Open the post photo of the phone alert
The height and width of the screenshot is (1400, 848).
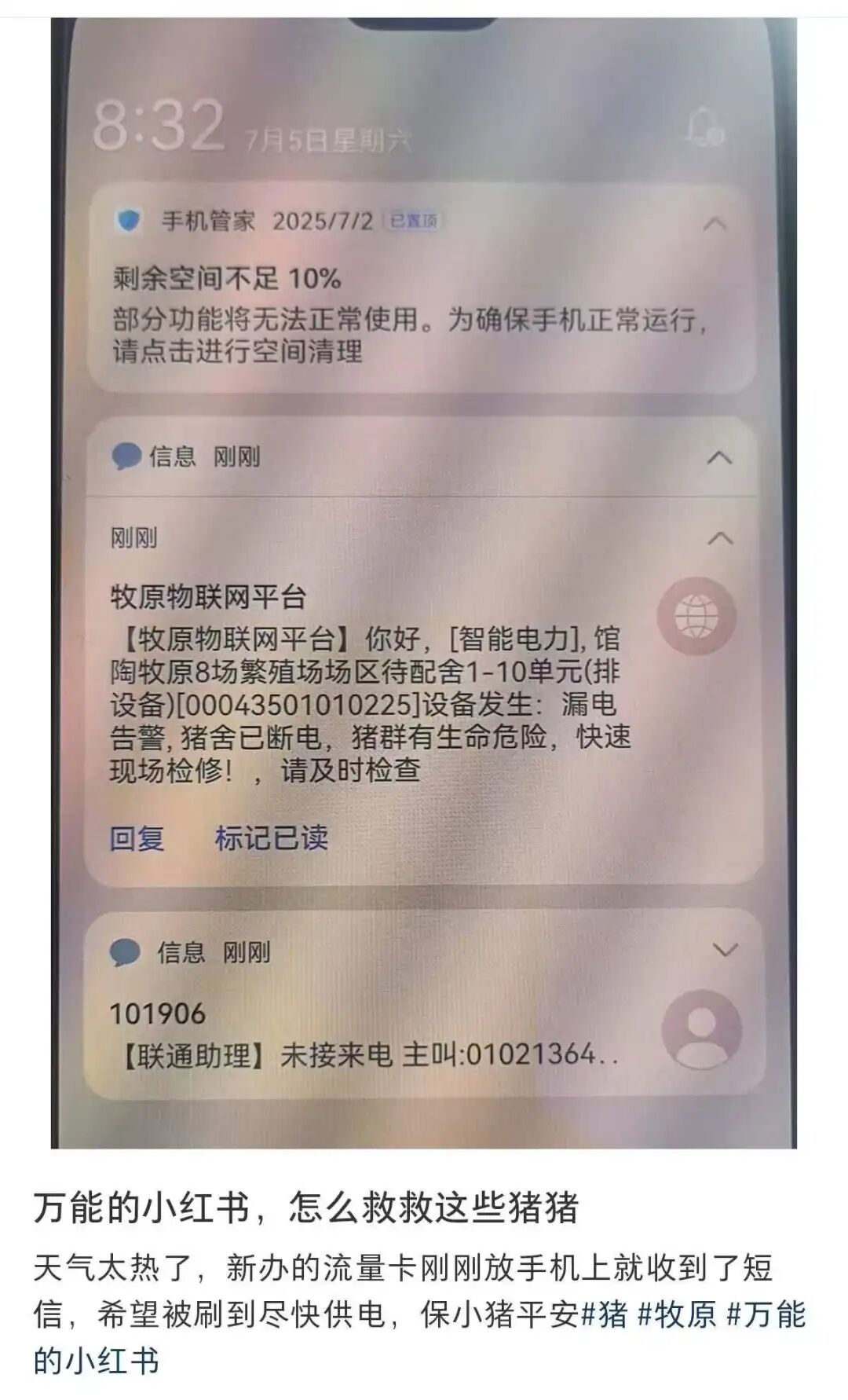424,582
